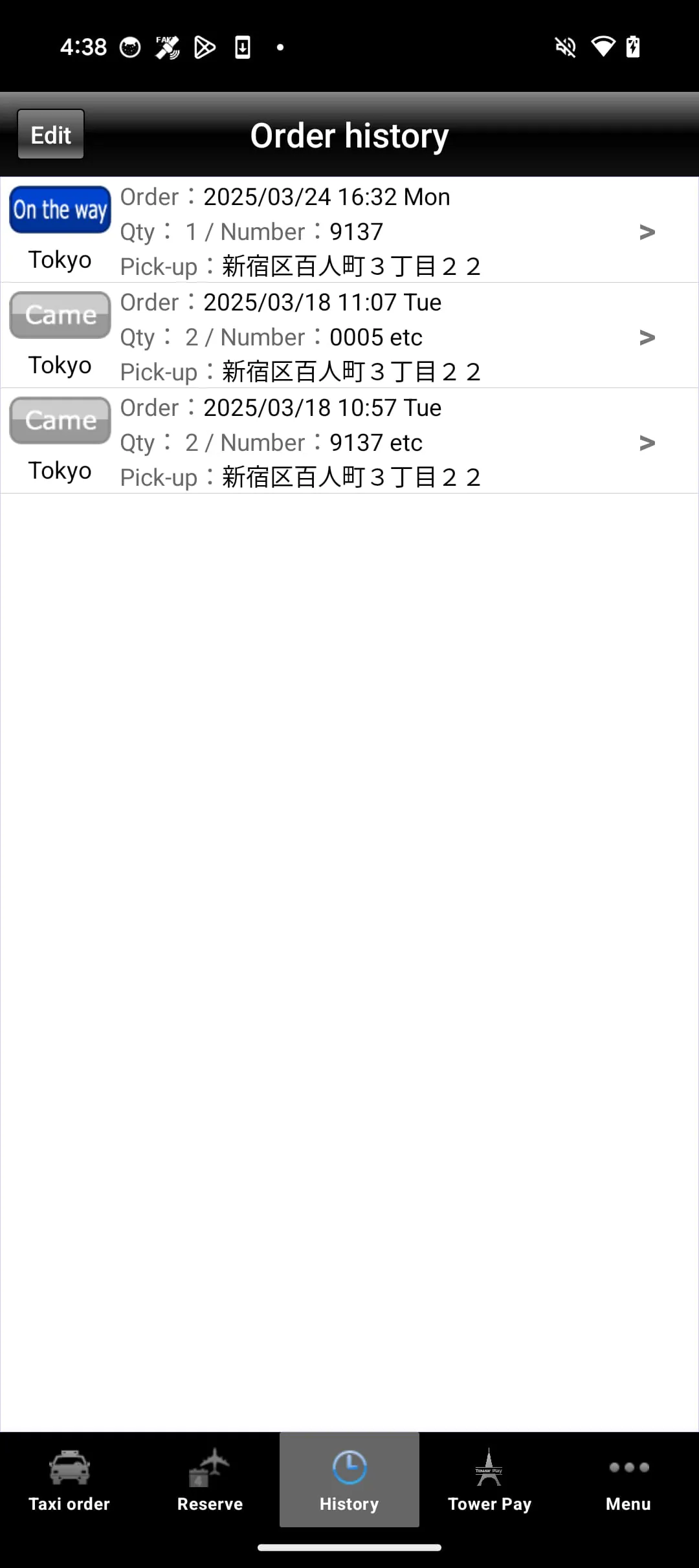The width and height of the screenshot is (699, 1568).
Task: Tap the mute icon in the status bar
Action: pyautogui.click(x=566, y=46)
